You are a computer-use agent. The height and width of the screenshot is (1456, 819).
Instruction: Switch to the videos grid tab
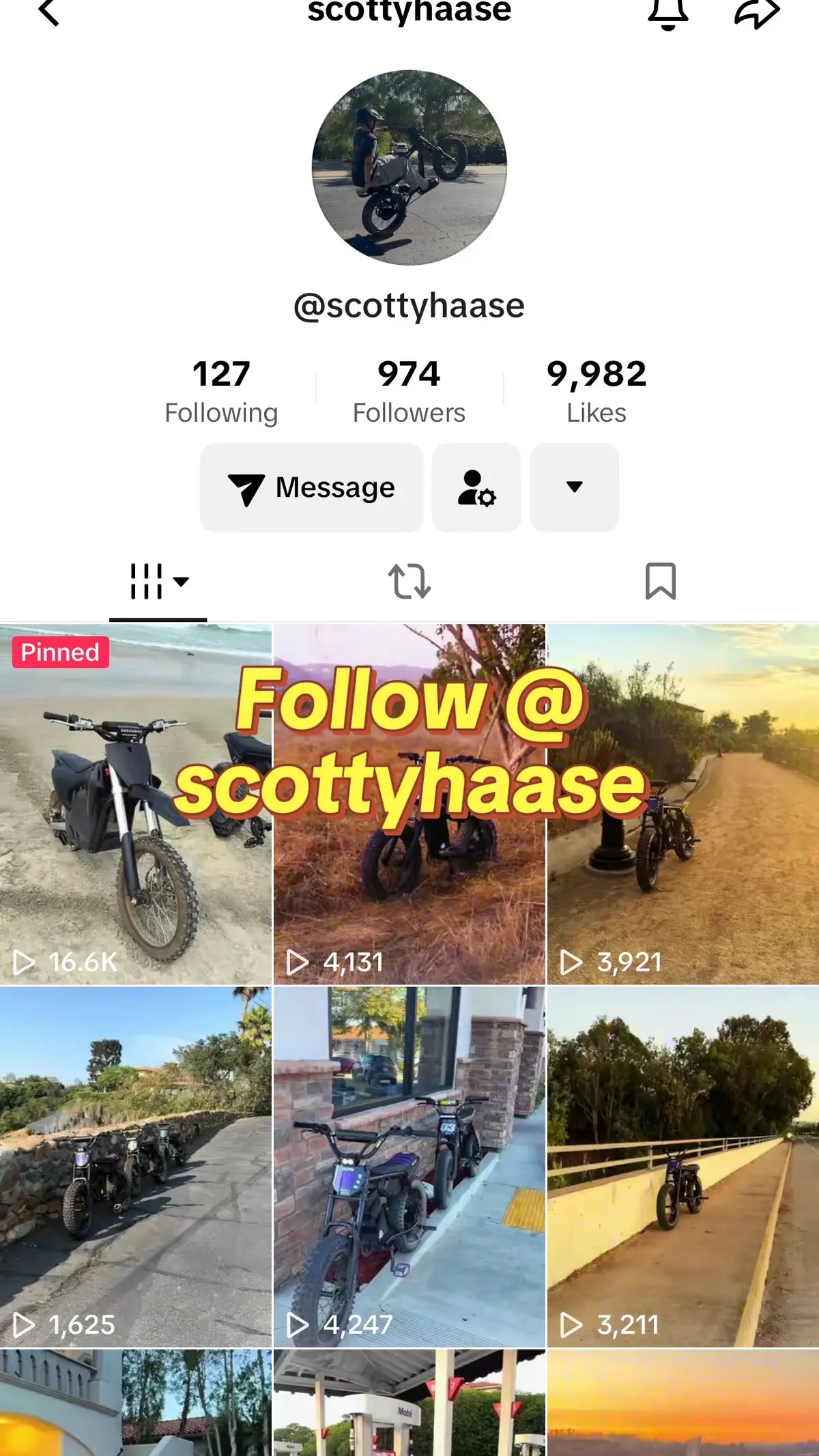point(158,582)
